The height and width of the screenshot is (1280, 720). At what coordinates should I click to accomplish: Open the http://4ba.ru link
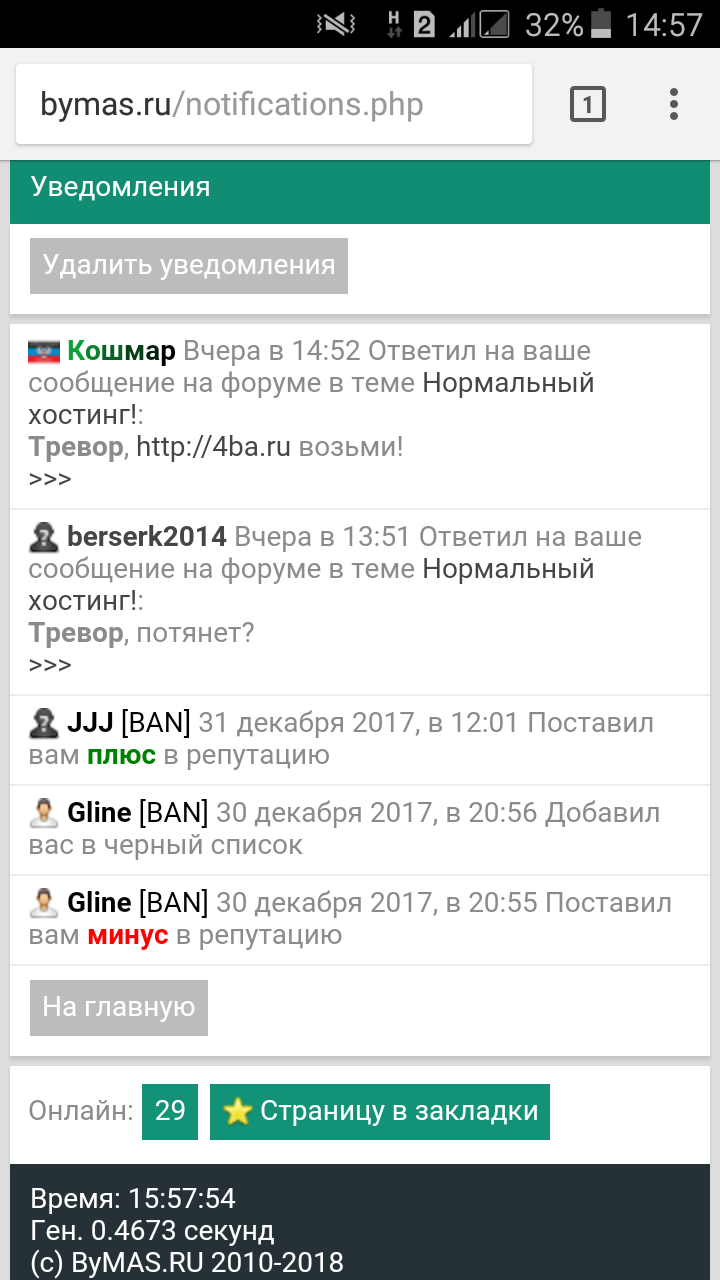[x=213, y=447]
